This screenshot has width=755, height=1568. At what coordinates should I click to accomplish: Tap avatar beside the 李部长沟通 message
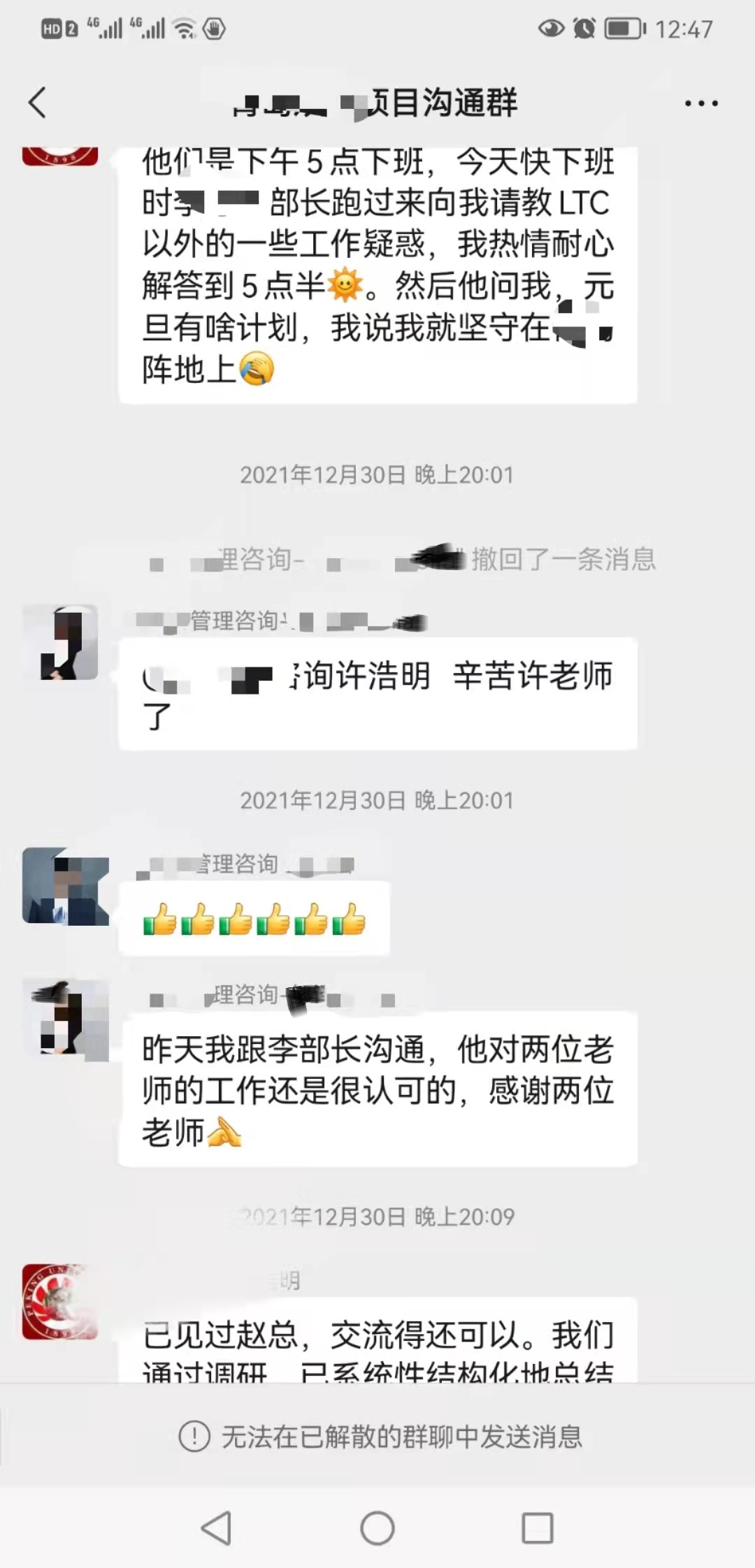coord(65,1019)
